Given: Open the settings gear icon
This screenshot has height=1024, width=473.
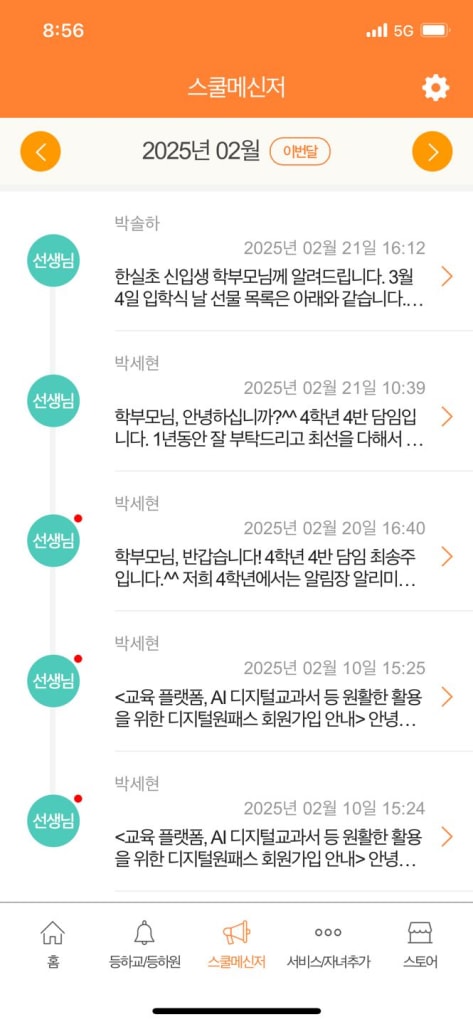Looking at the screenshot, I should [435, 87].
